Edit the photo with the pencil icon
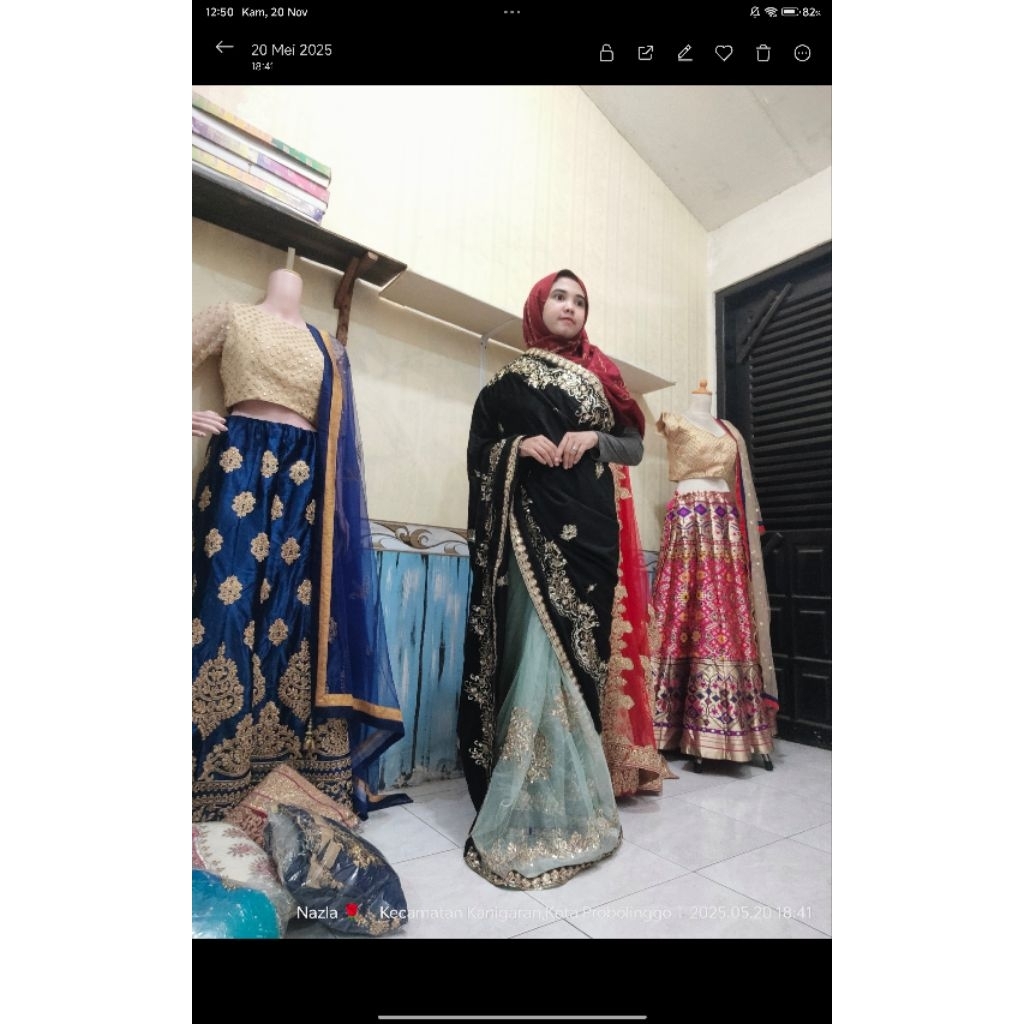 click(x=685, y=53)
